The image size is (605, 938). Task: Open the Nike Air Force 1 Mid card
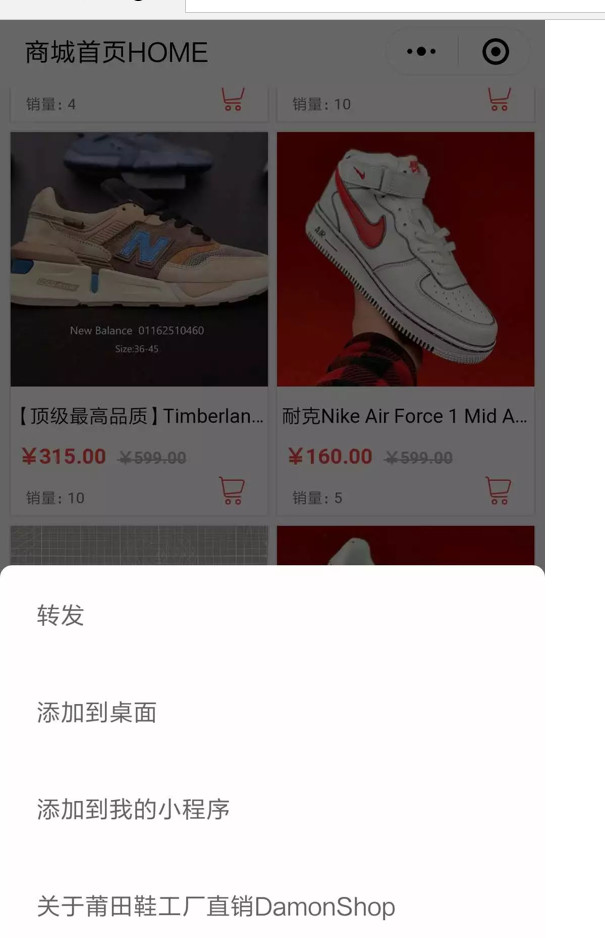(x=405, y=260)
